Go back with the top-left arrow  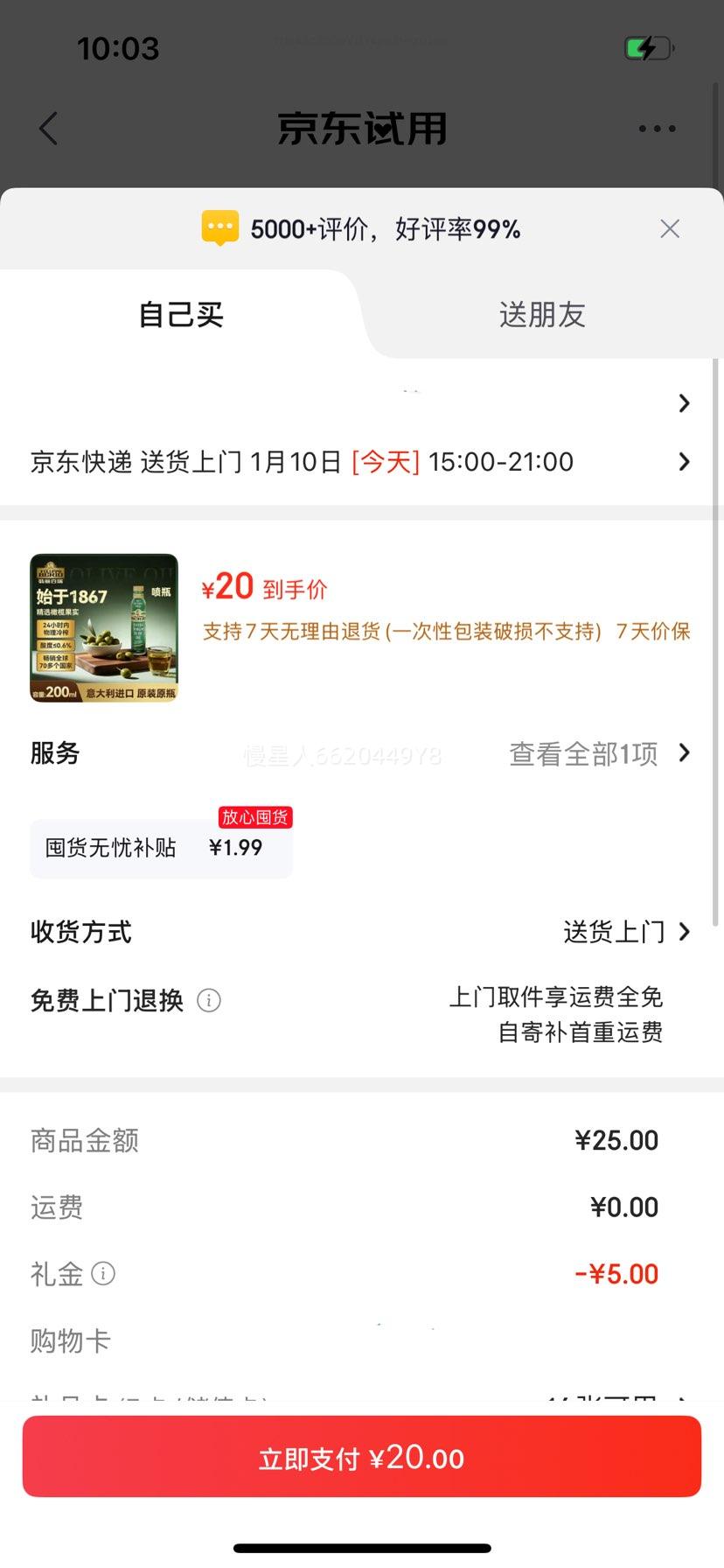coord(49,129)
